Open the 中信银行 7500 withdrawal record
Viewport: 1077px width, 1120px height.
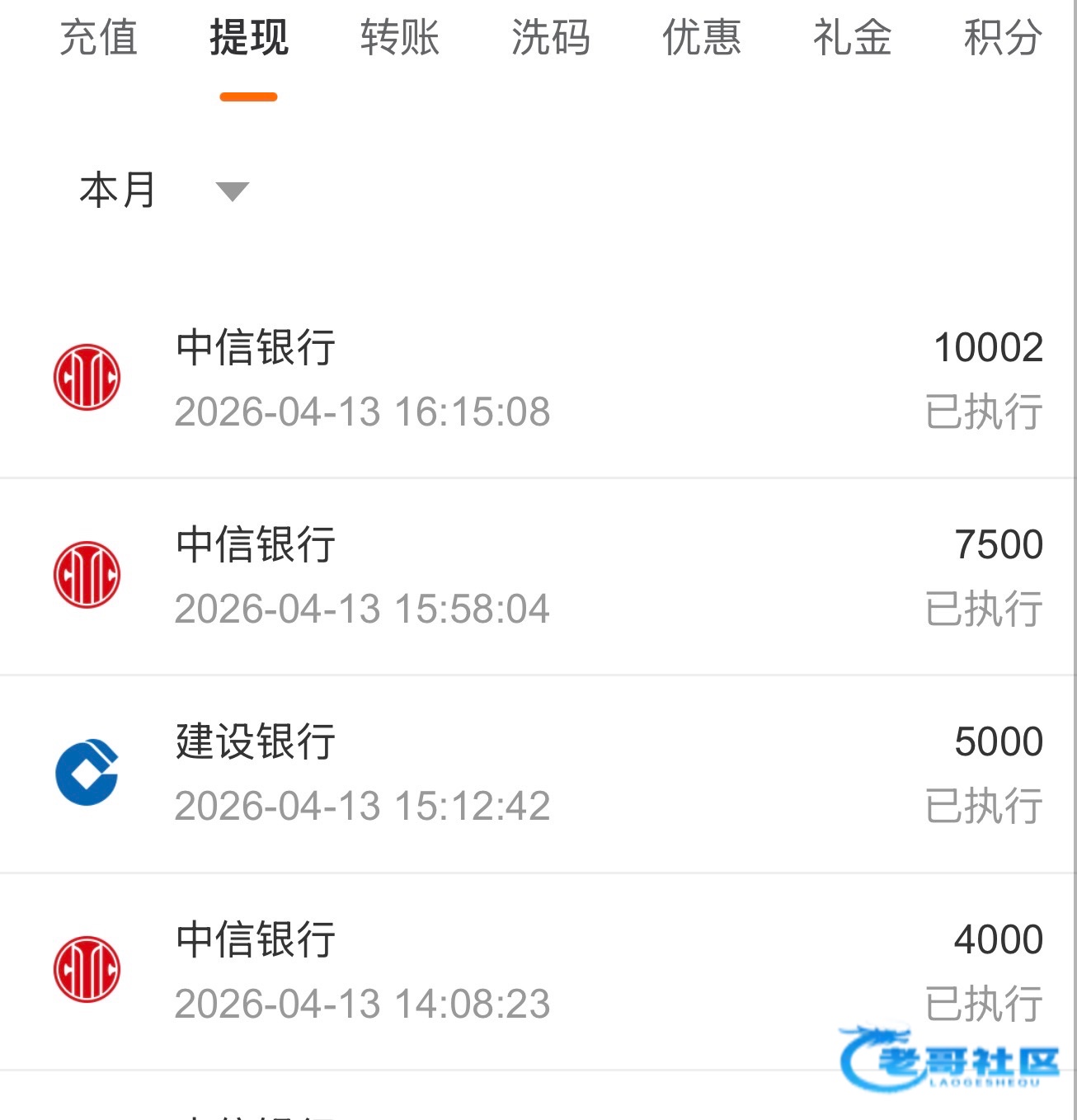click(x=538, y=576)
